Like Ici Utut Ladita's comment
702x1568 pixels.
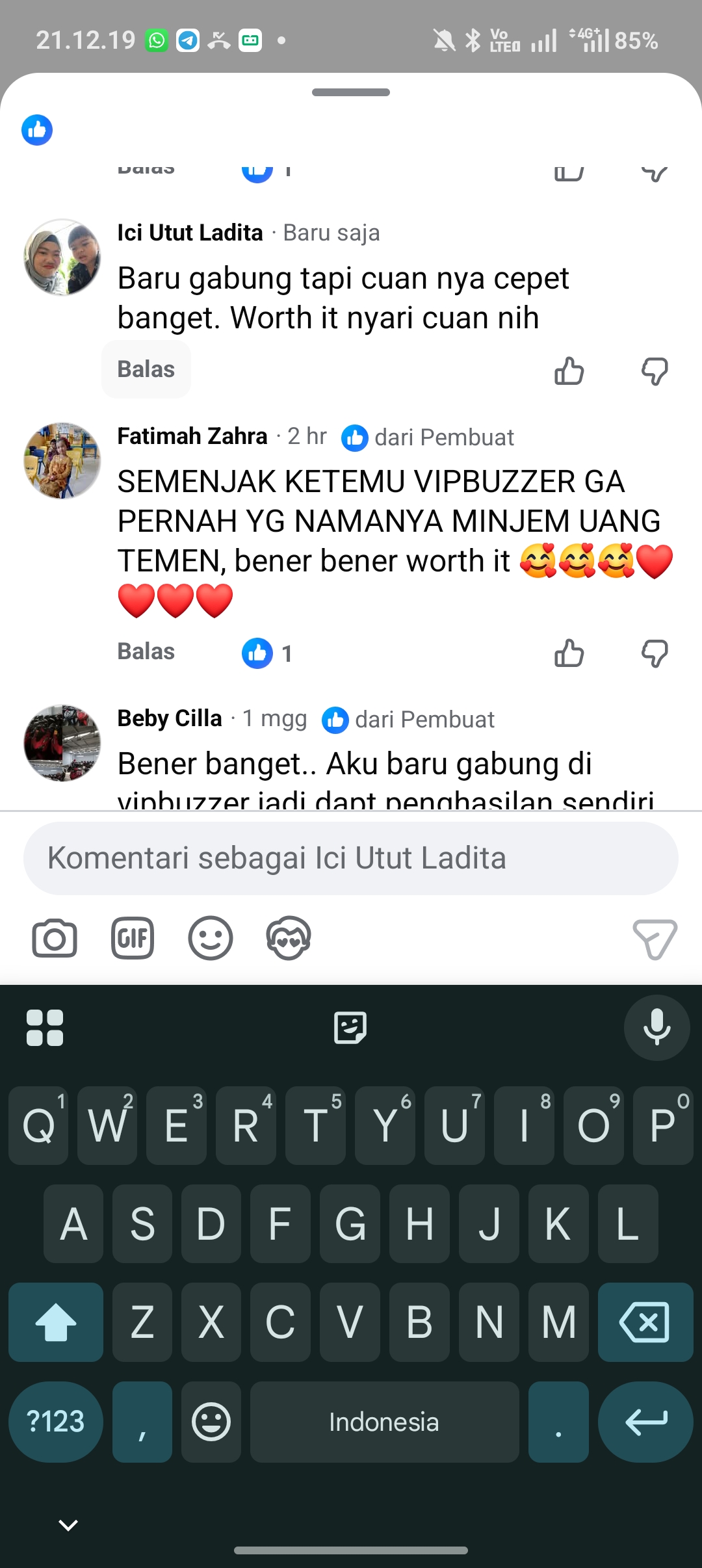[x=569, y=371]
